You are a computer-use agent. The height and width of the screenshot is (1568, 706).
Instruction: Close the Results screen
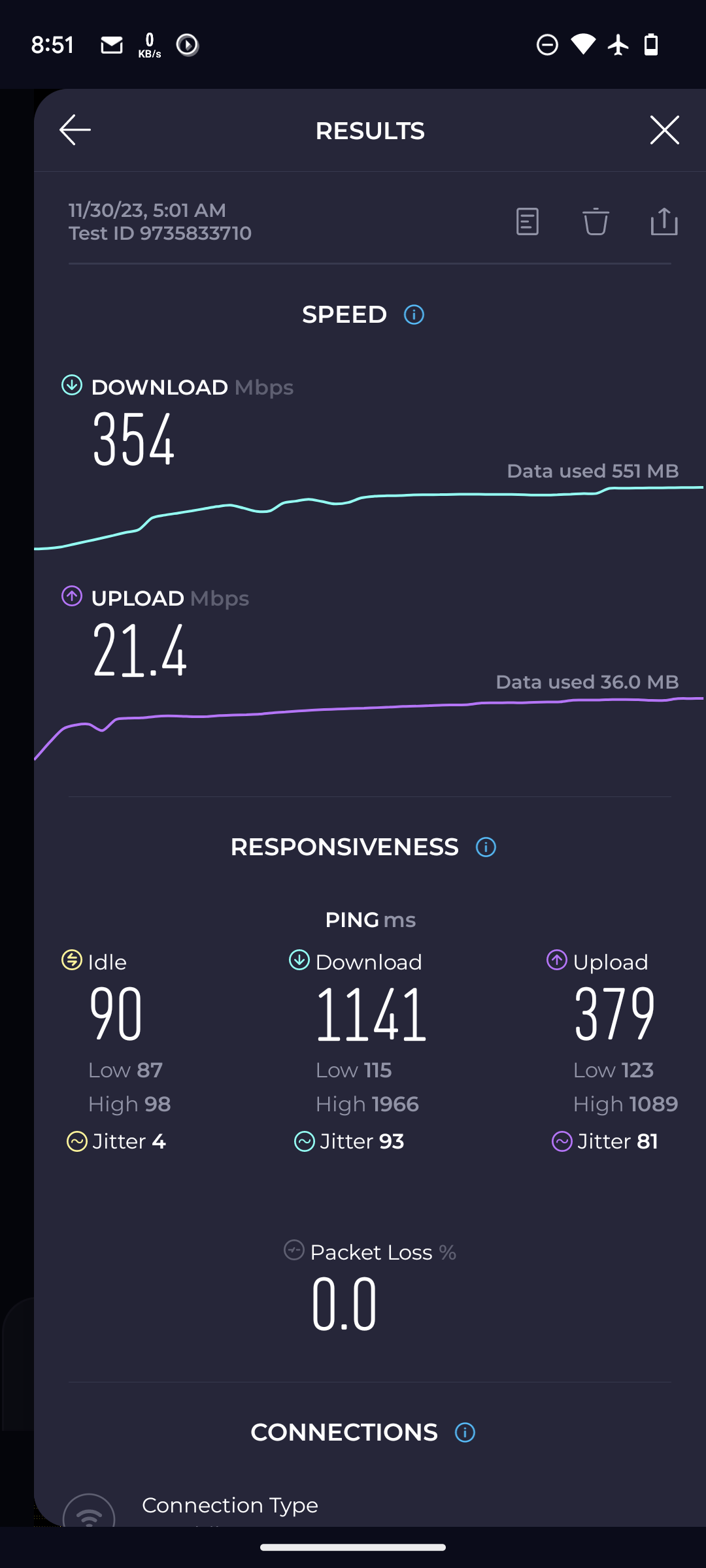tap(664, 130)
